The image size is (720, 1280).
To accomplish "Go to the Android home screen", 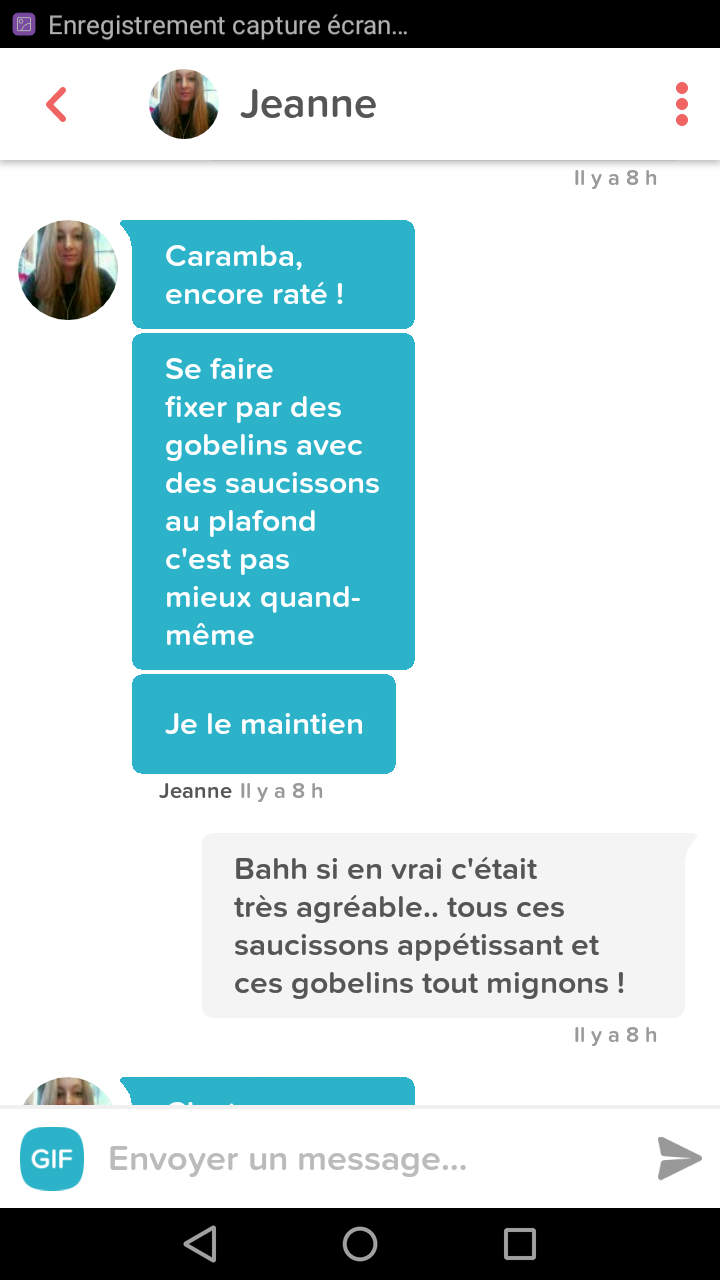I will tap(360, 1244).
